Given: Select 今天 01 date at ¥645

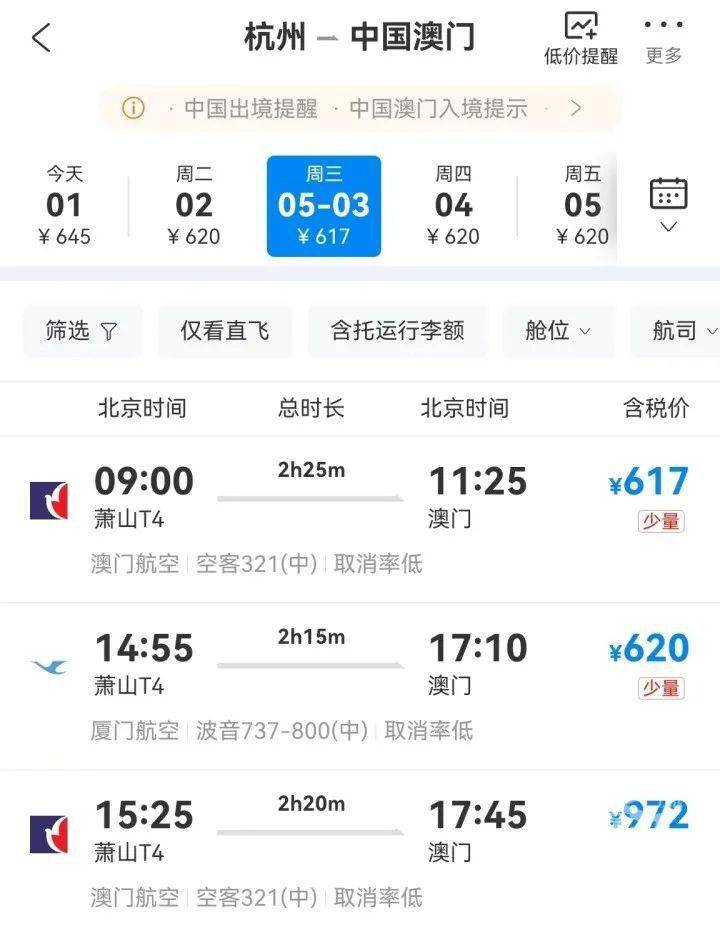Looking at the screenshot, I should pyautogui.click(x=64, y=206).
